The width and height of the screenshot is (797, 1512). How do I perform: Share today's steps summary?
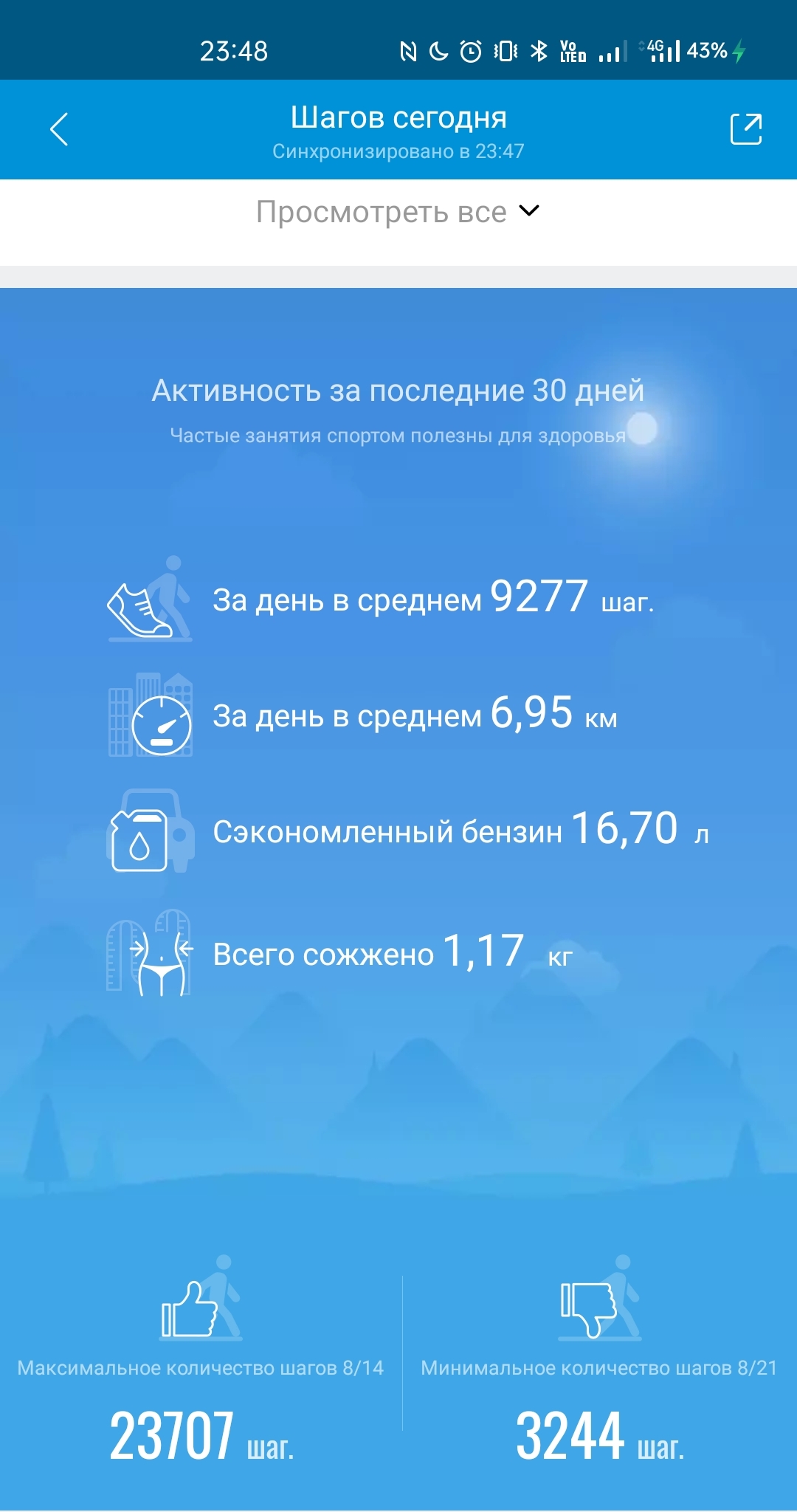[x=745, y=129]
